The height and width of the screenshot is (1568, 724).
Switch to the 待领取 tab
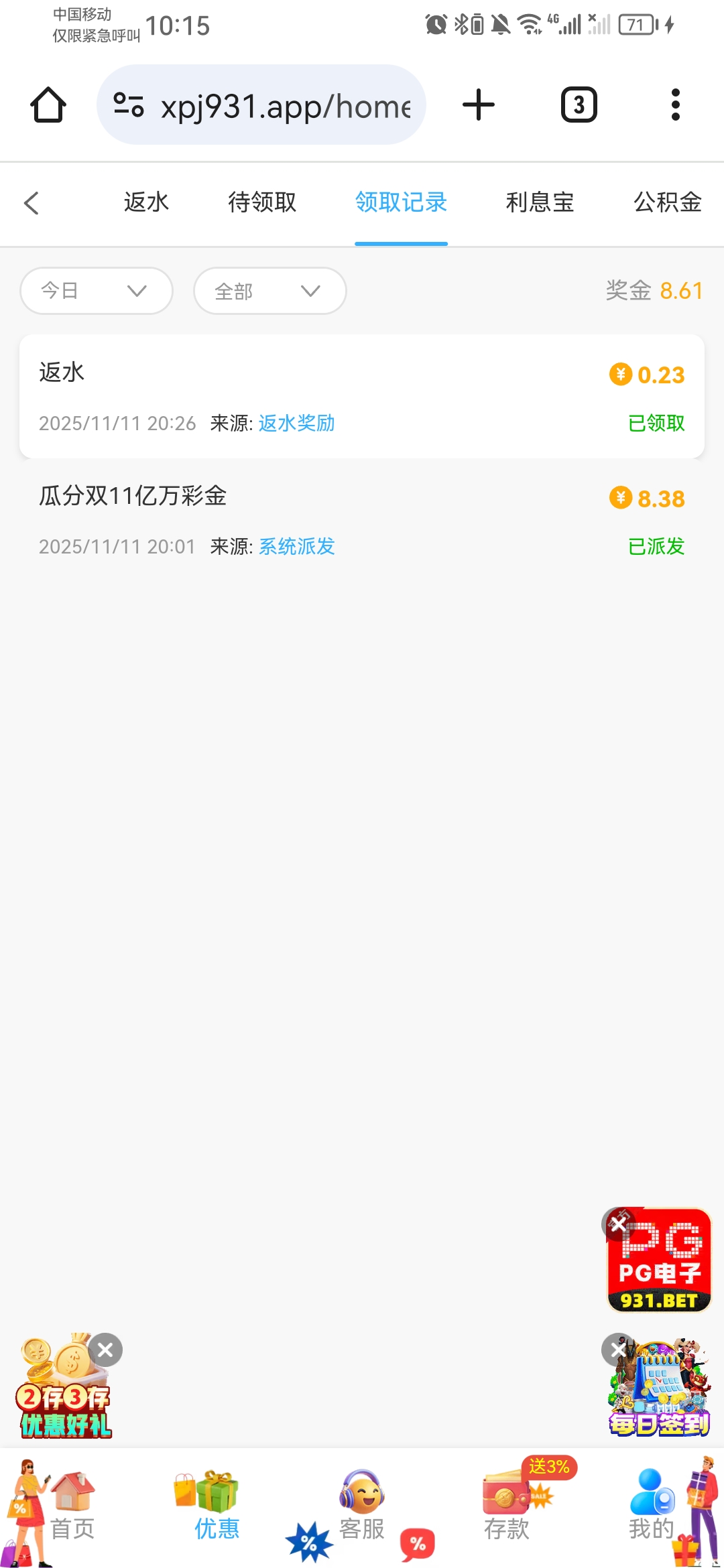tap(262, 202)
